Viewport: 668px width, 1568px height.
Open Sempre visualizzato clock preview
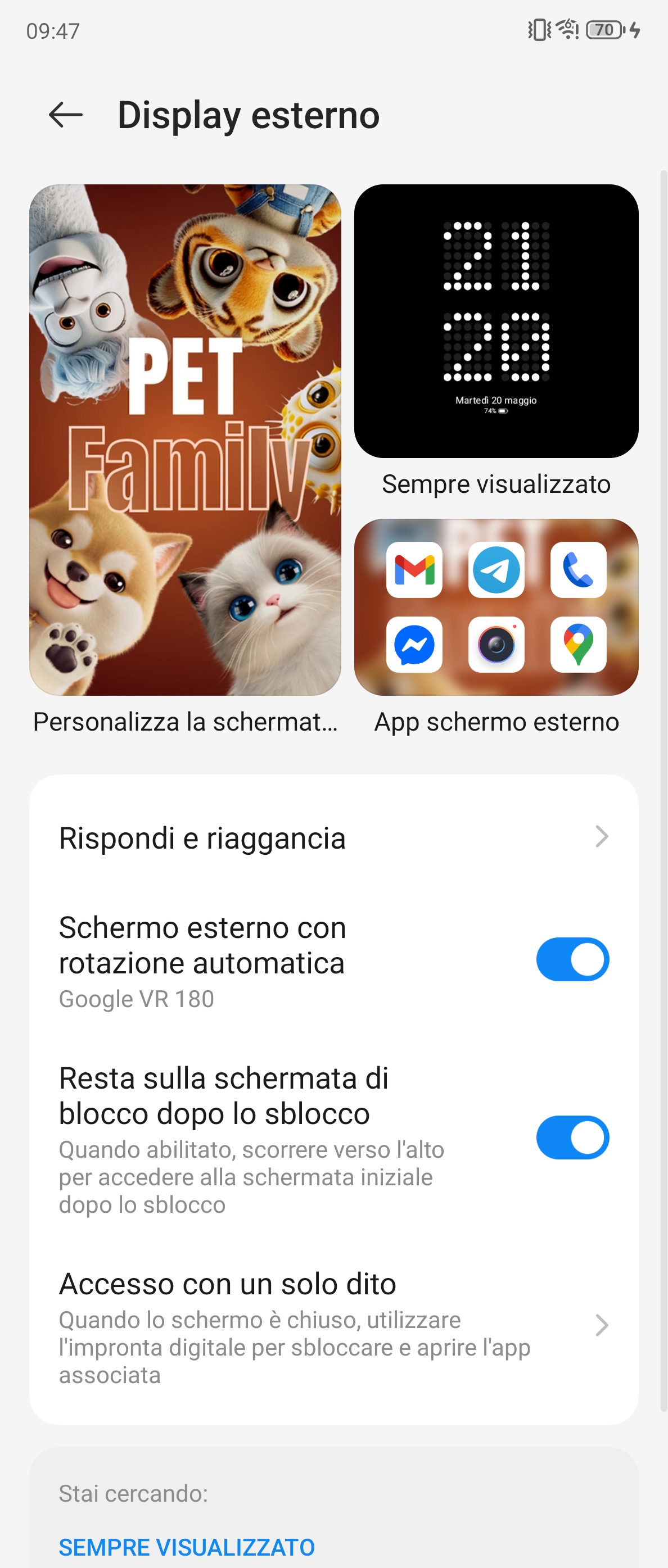(496, 321)
